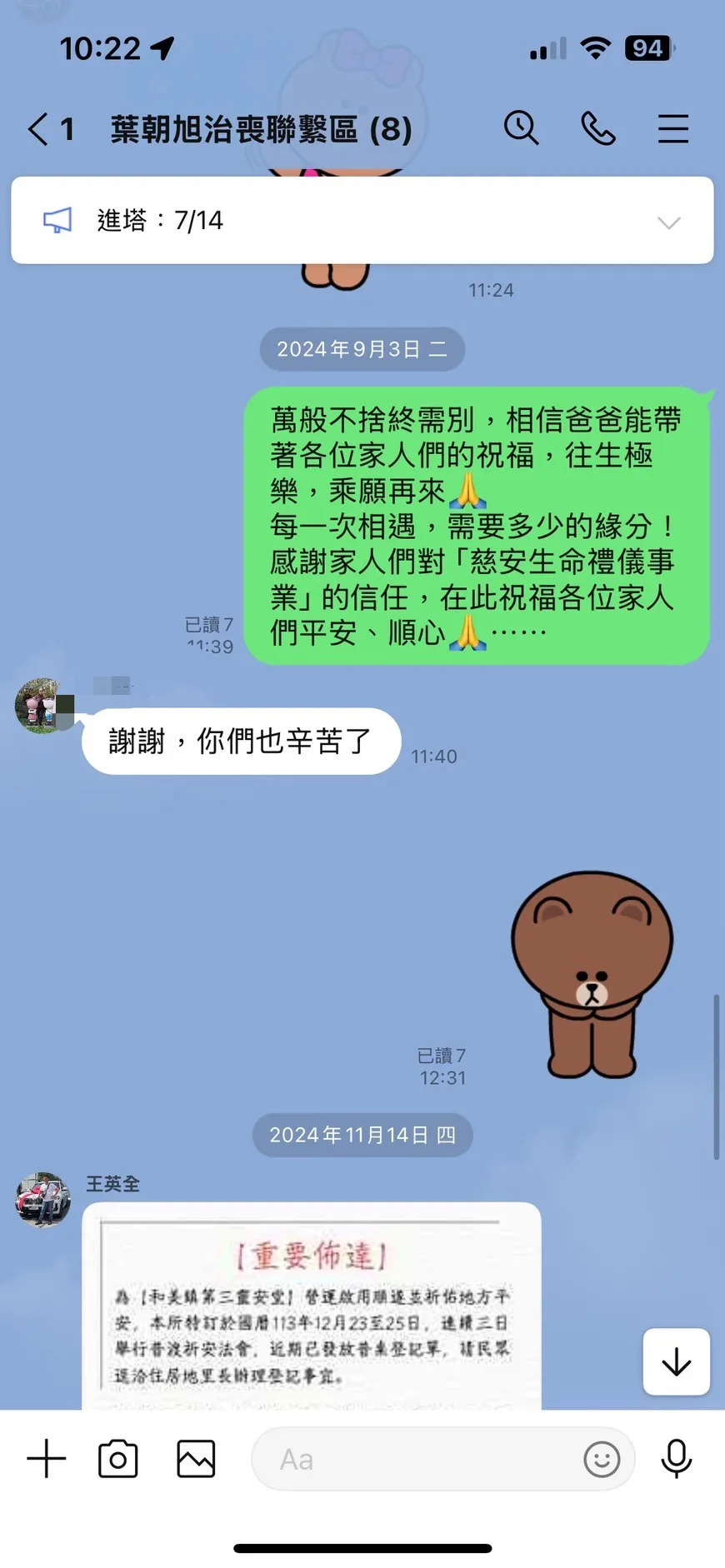Focus the Aa message input field
This screenshot has height=1568, width=725.
point(417,1459)
